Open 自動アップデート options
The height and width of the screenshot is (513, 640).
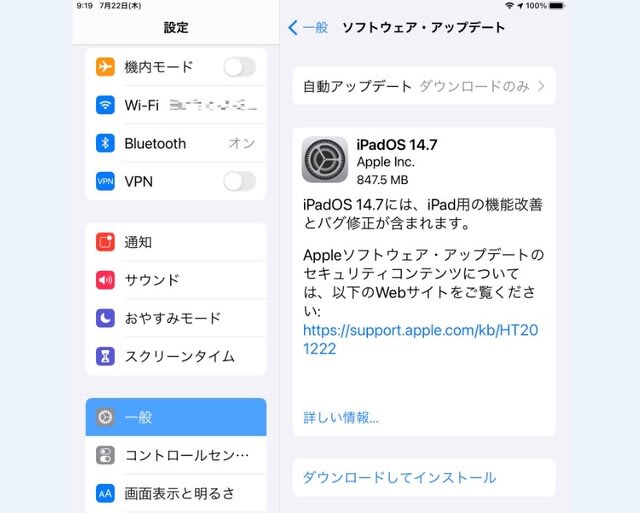point(423,86)
